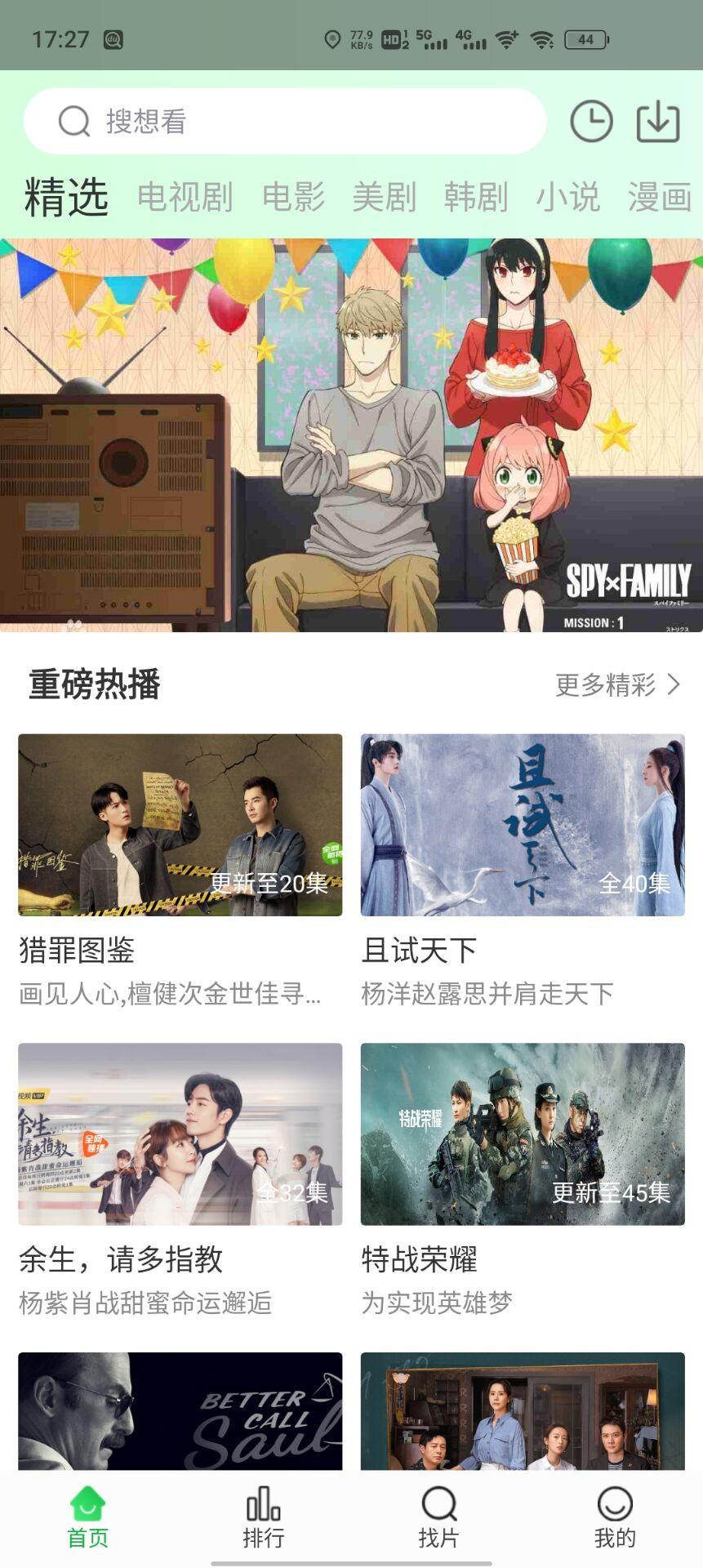Tap the 首页 bottom tab
The image size is (703, 1568).
click(88, 1518)
